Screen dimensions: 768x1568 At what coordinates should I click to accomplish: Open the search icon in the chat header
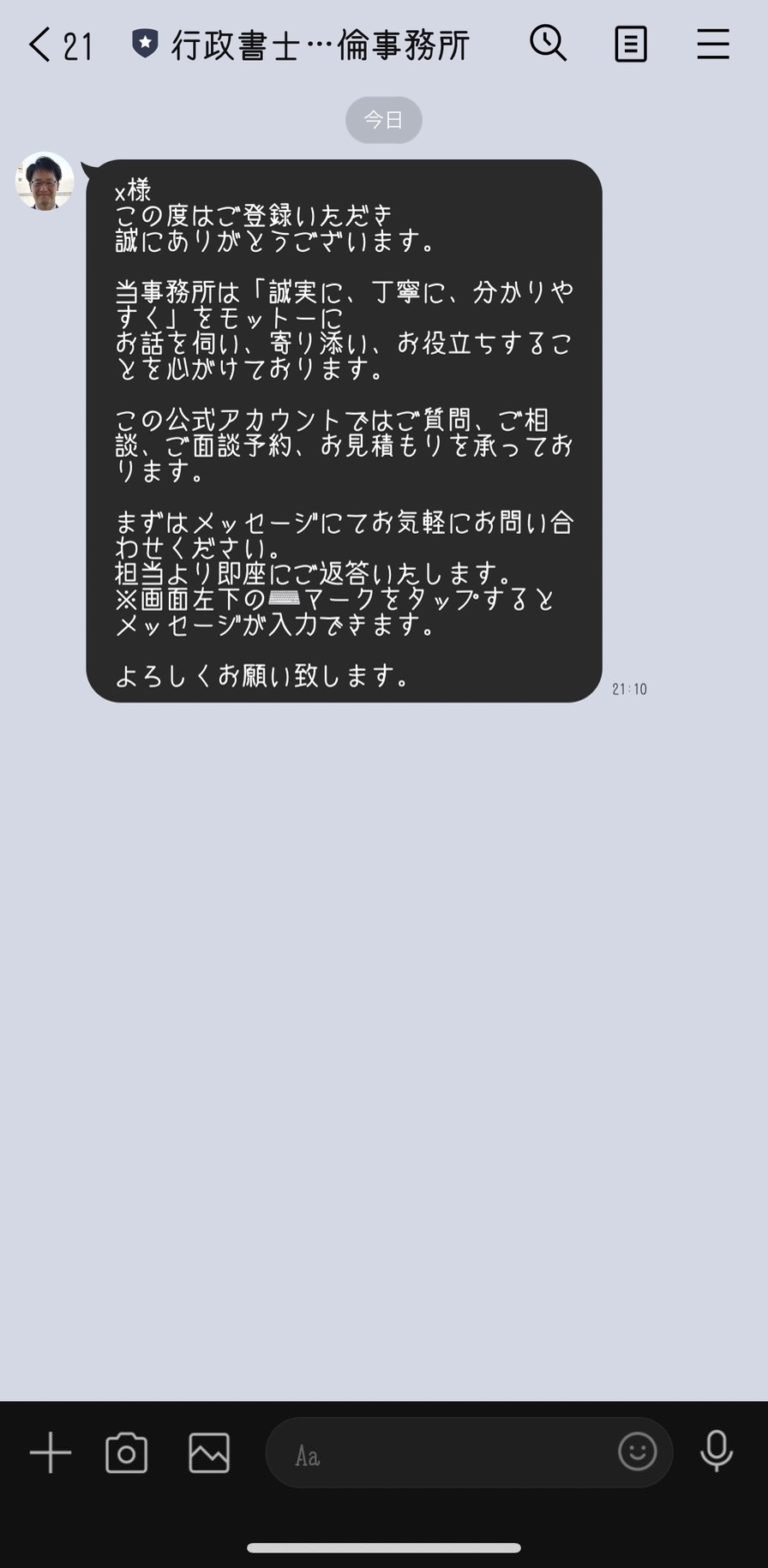[548, 43]
